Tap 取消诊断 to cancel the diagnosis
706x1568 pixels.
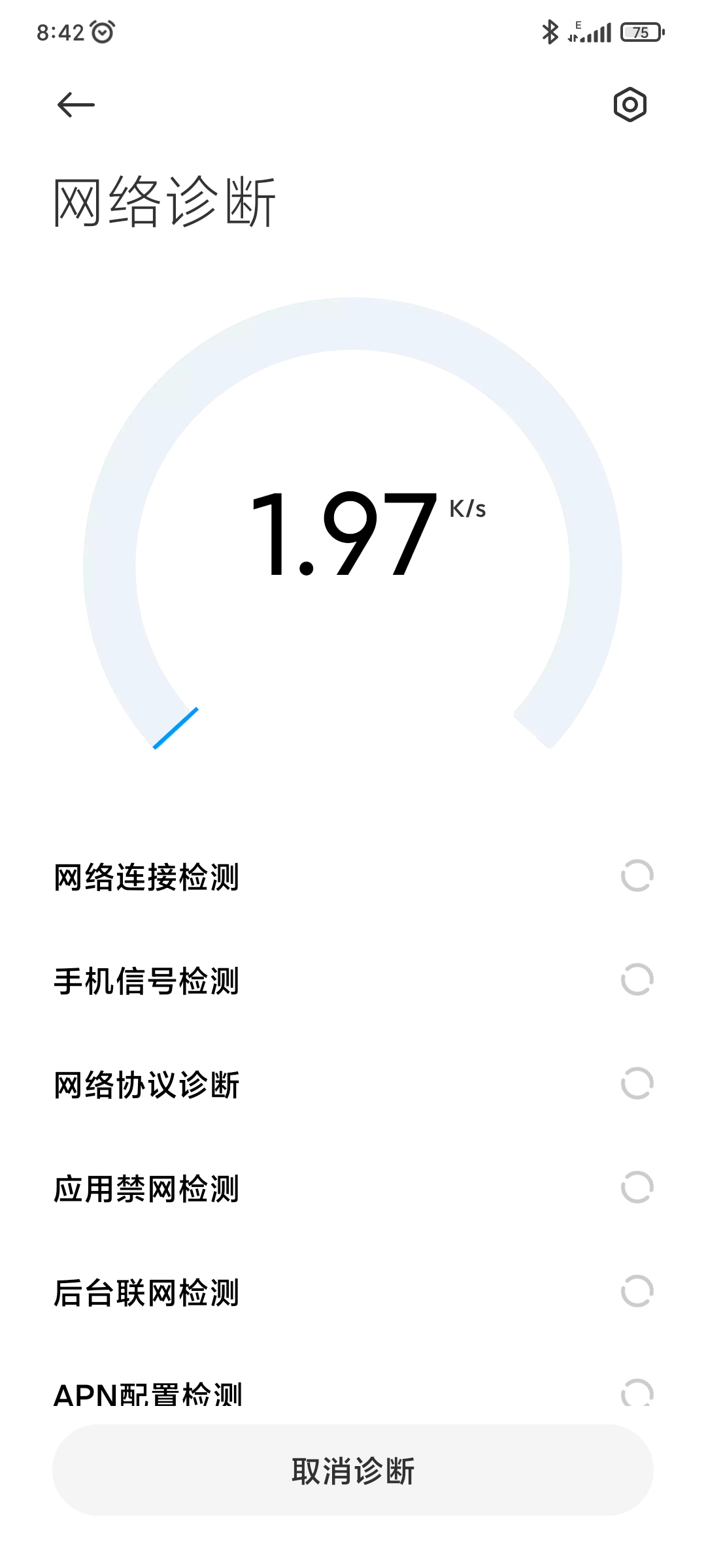coord(353,1471)
